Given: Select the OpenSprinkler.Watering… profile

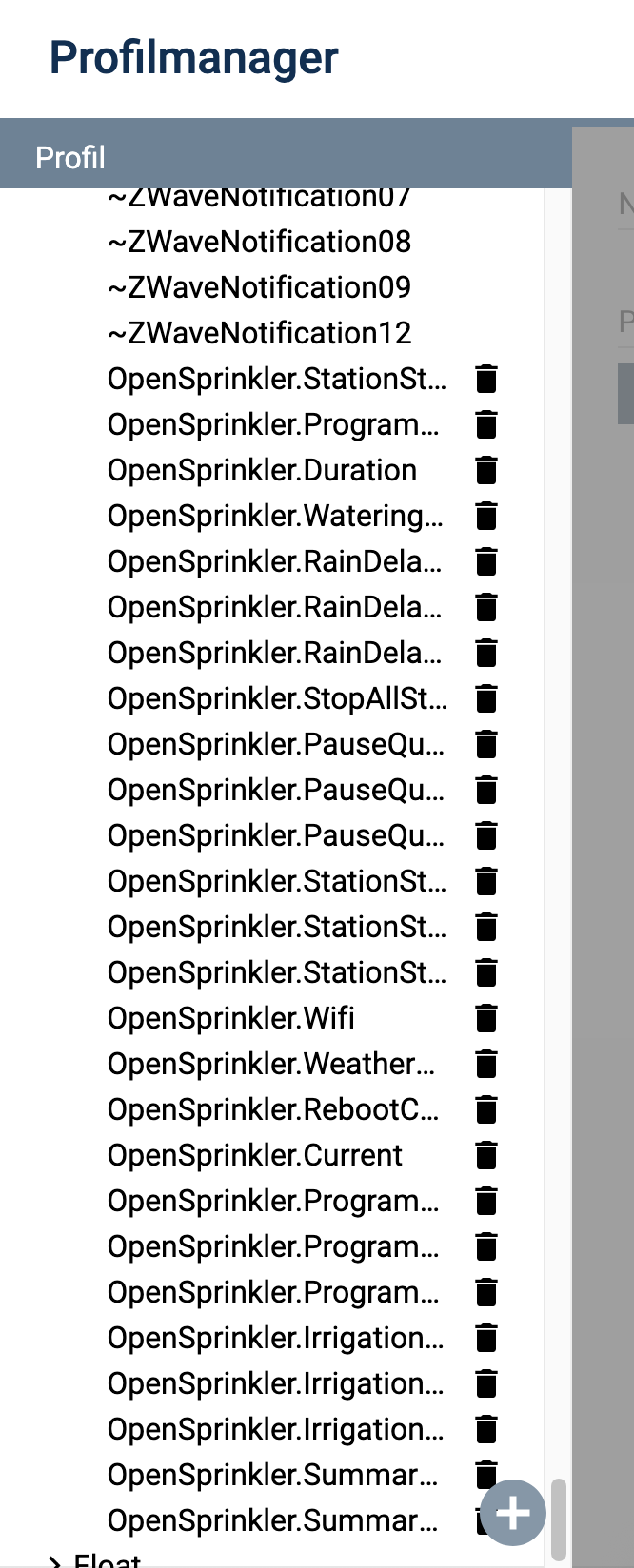Looking at the screenshot, I should (x=274, y=517).
